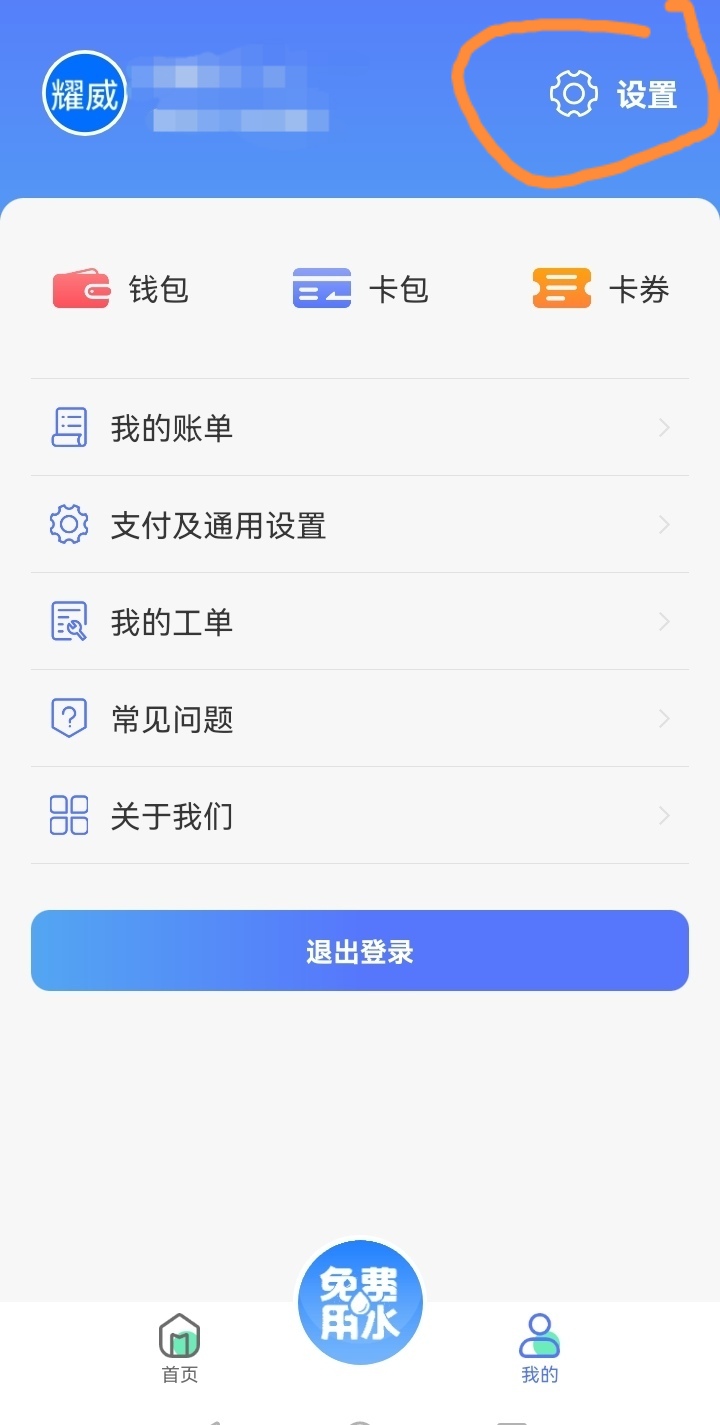Open 关于我们 page
Screen dimensions: 720x1425
pos(360,816)
